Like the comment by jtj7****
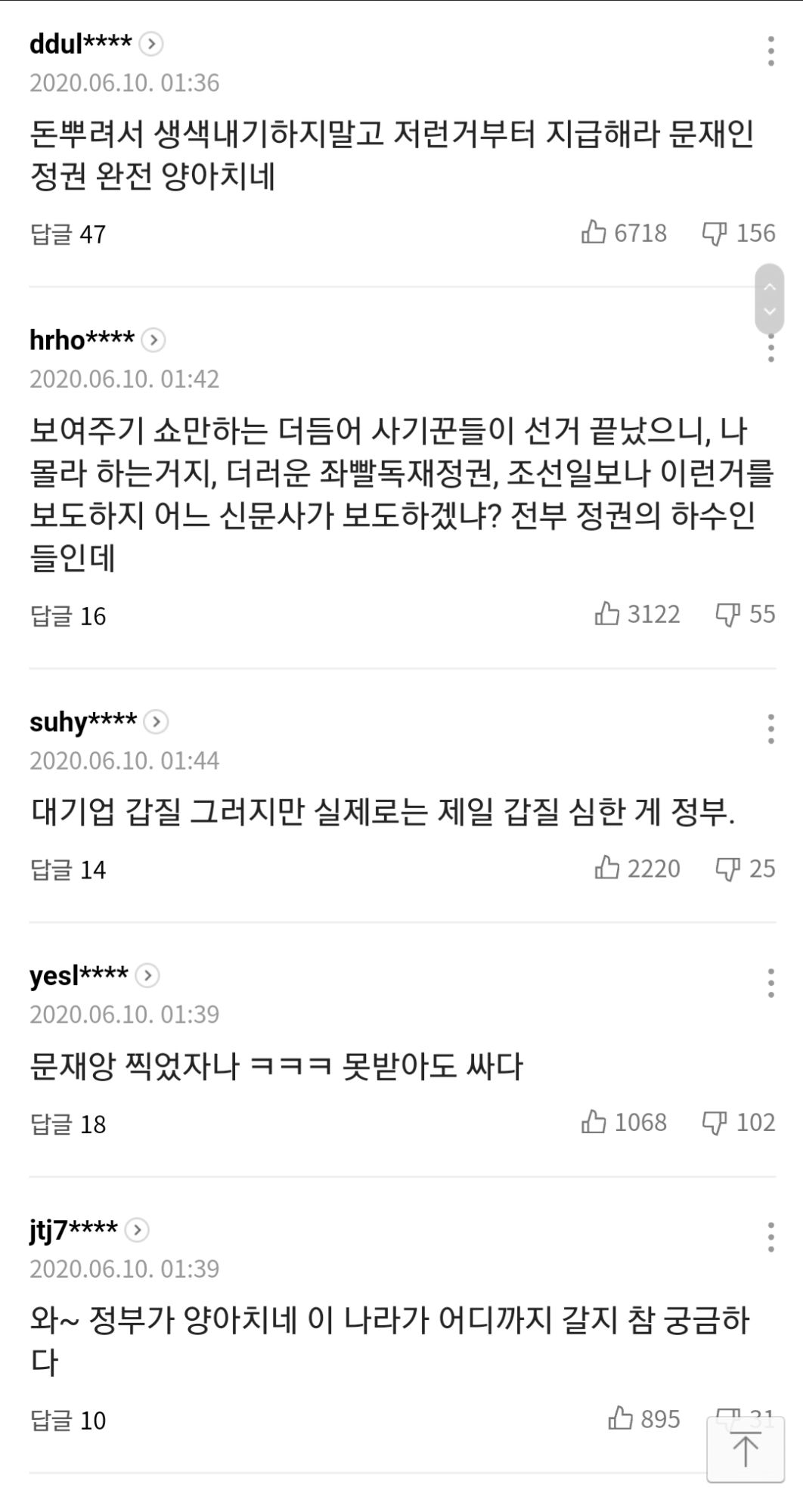Screen dimensions: 803x1512 pos(644,1419)
